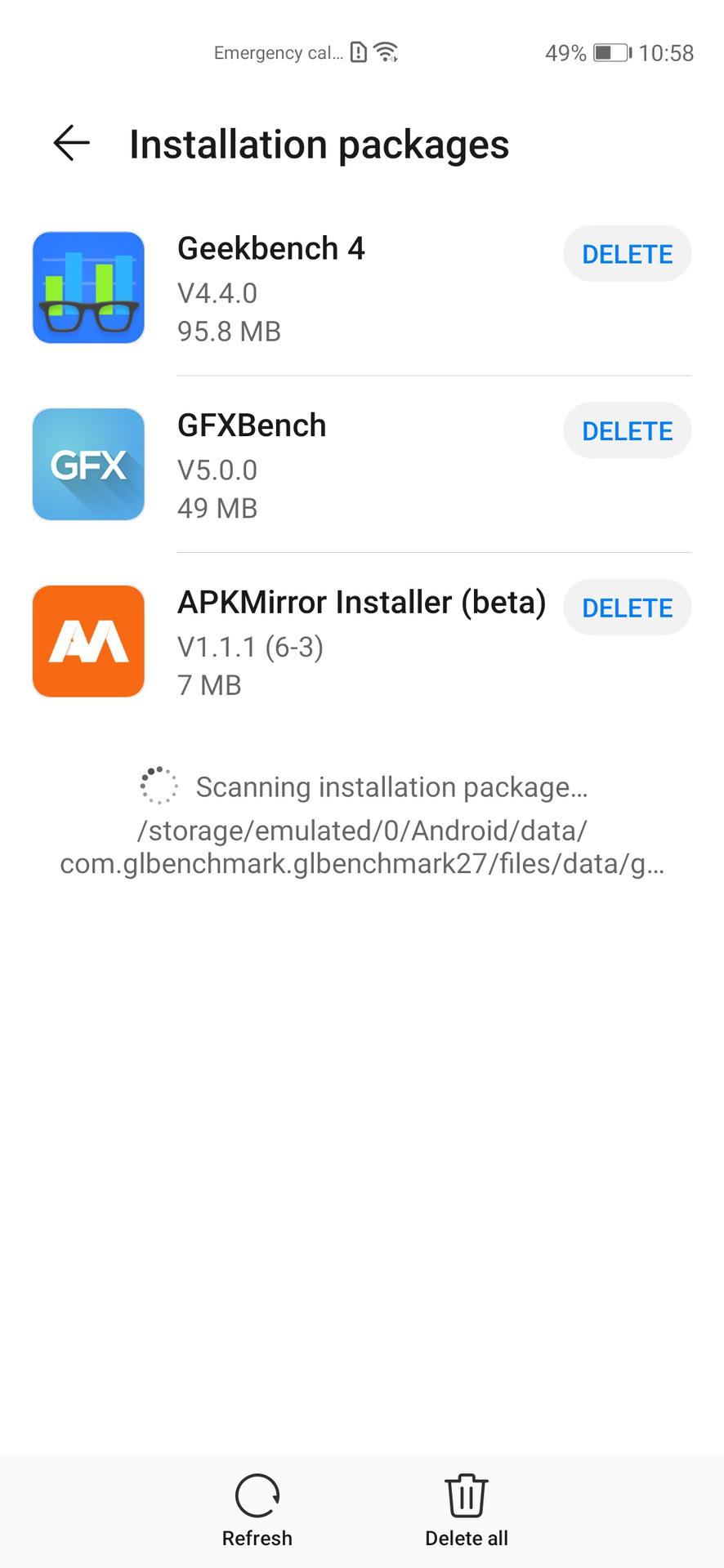
Task: Delete the APKMirror Installer package
Action: click(627, 608)
